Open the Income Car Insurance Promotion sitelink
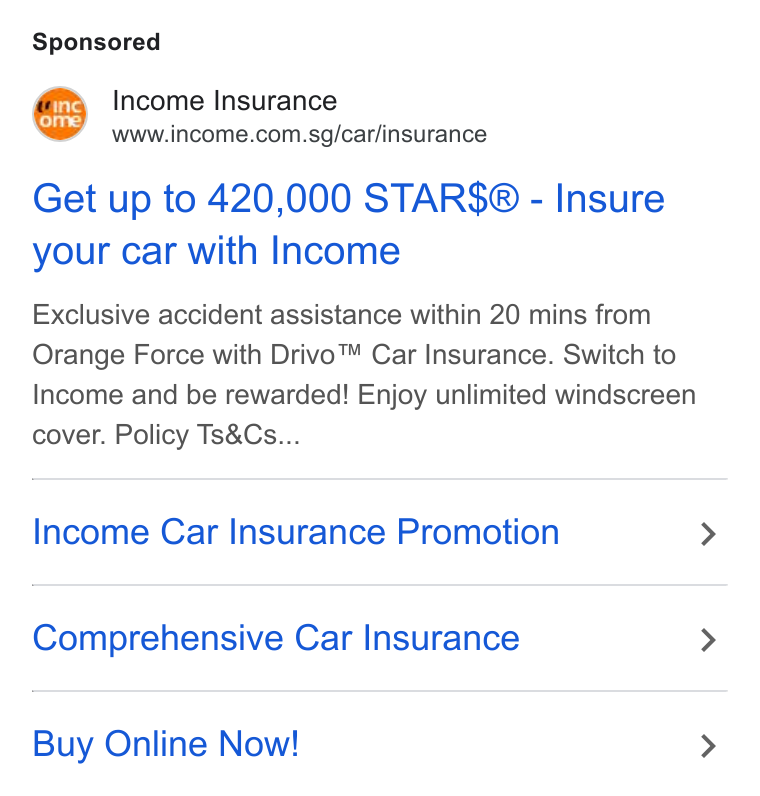The height and width of the screenshot is (796, 760). coord(380,532)
